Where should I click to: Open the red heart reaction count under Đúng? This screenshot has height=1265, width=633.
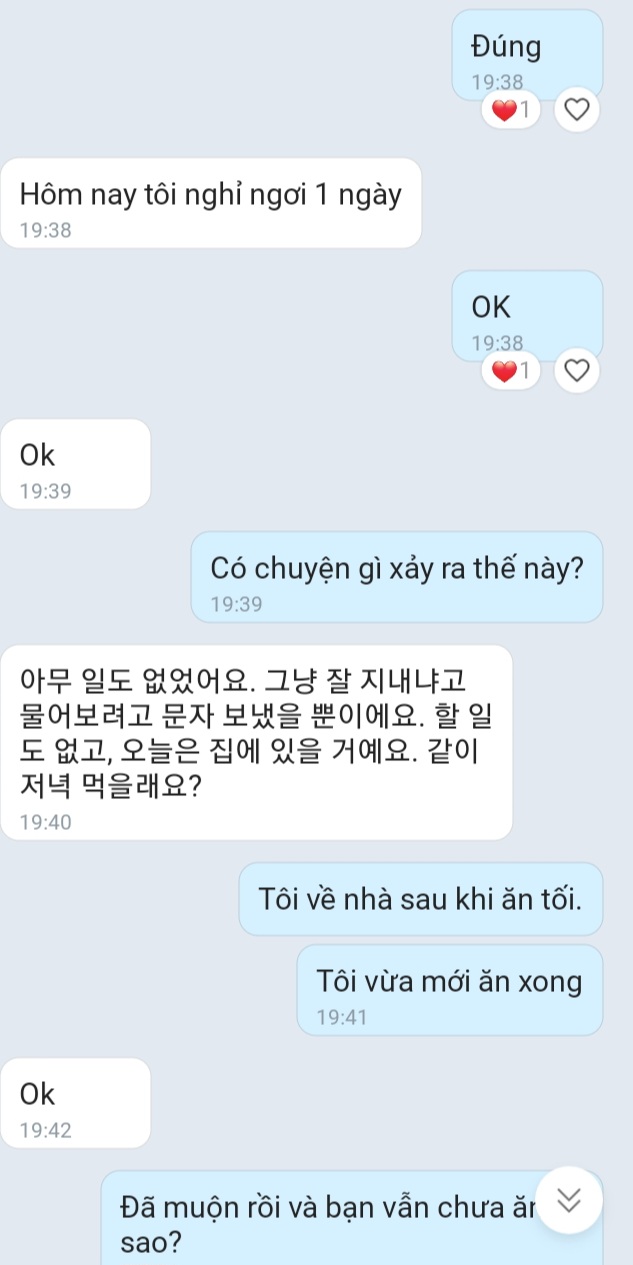(511, 109)
